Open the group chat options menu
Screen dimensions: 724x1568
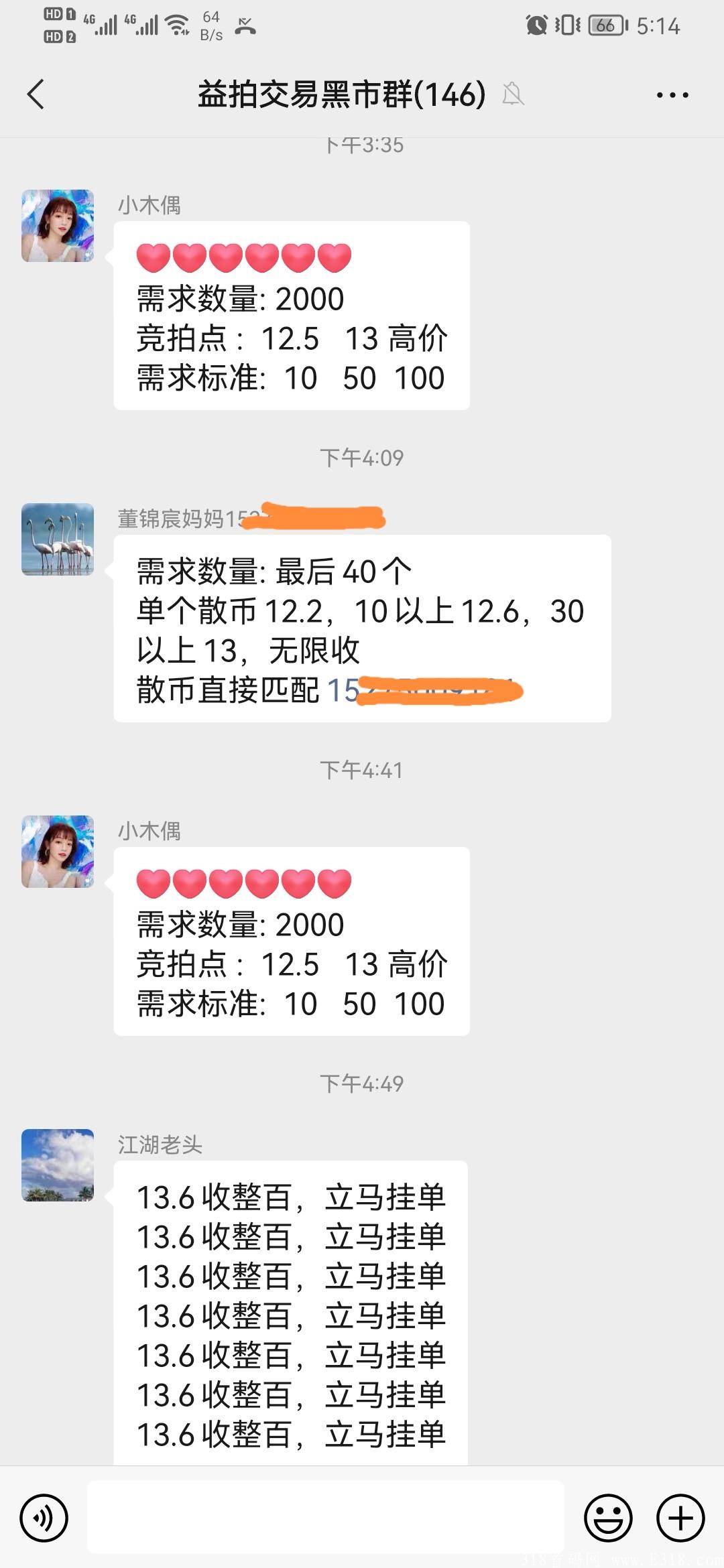672,95
